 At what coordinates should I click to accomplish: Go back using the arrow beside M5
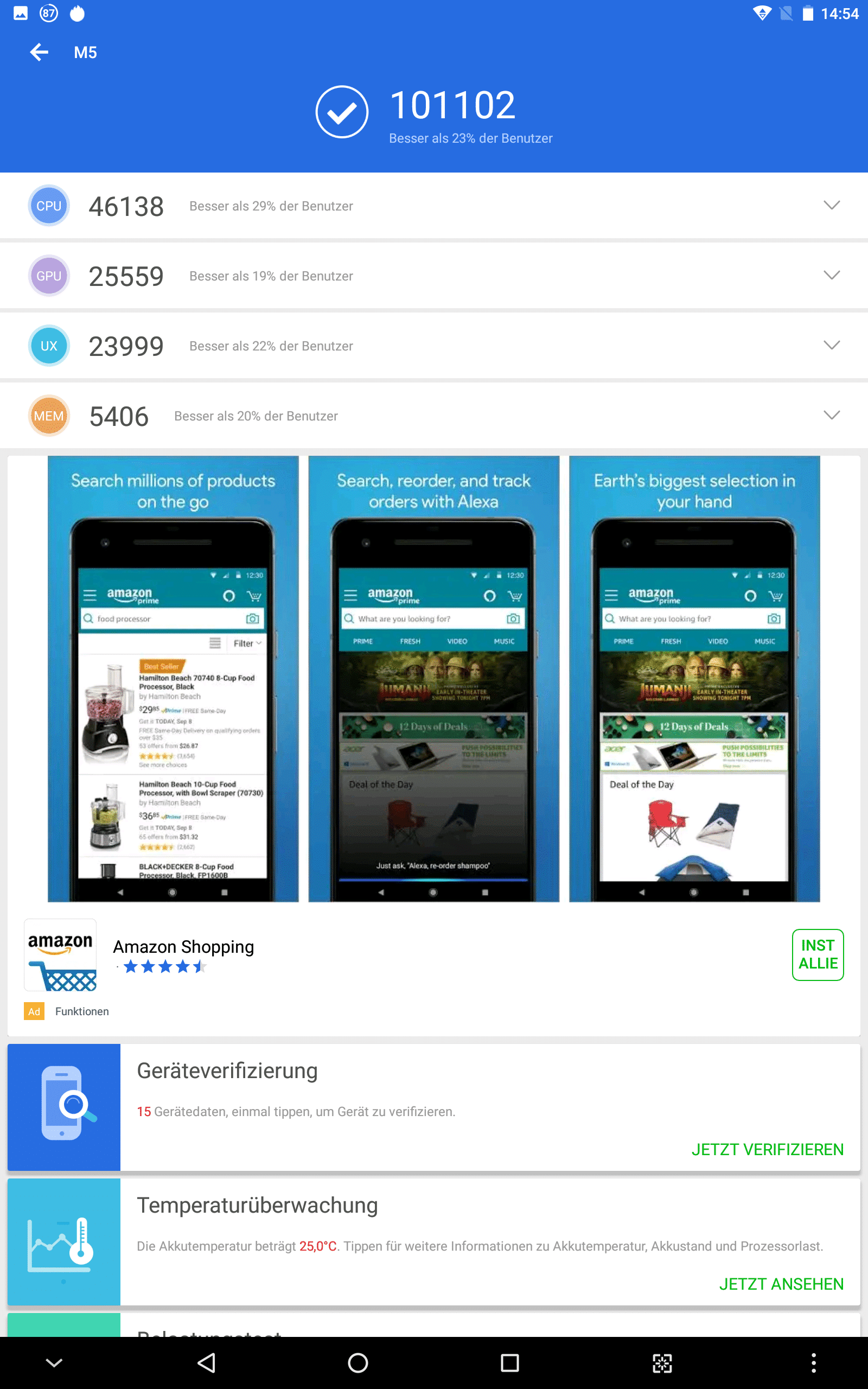[x=39, y=52]
